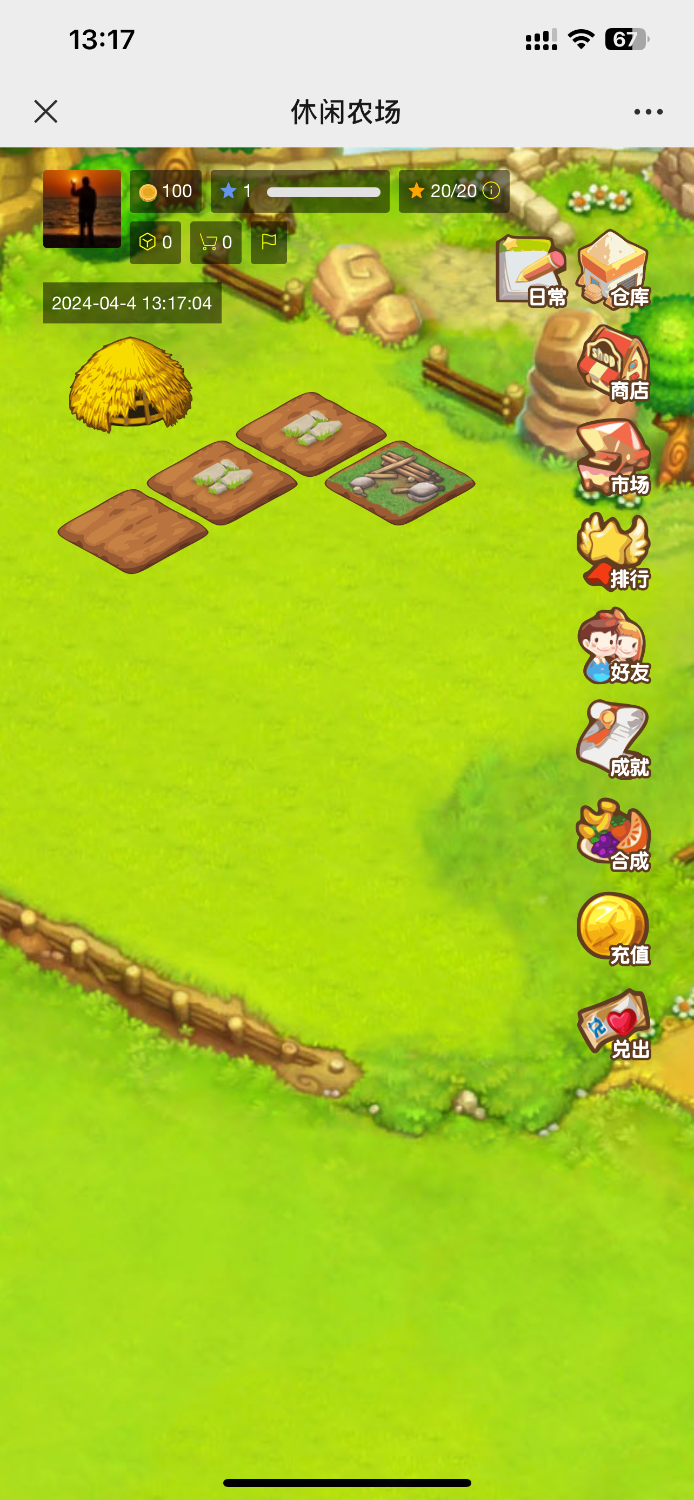Viewport: 694px width, 1500px height.
Task: Tap the player avatar picture
Action: point(82,209)
